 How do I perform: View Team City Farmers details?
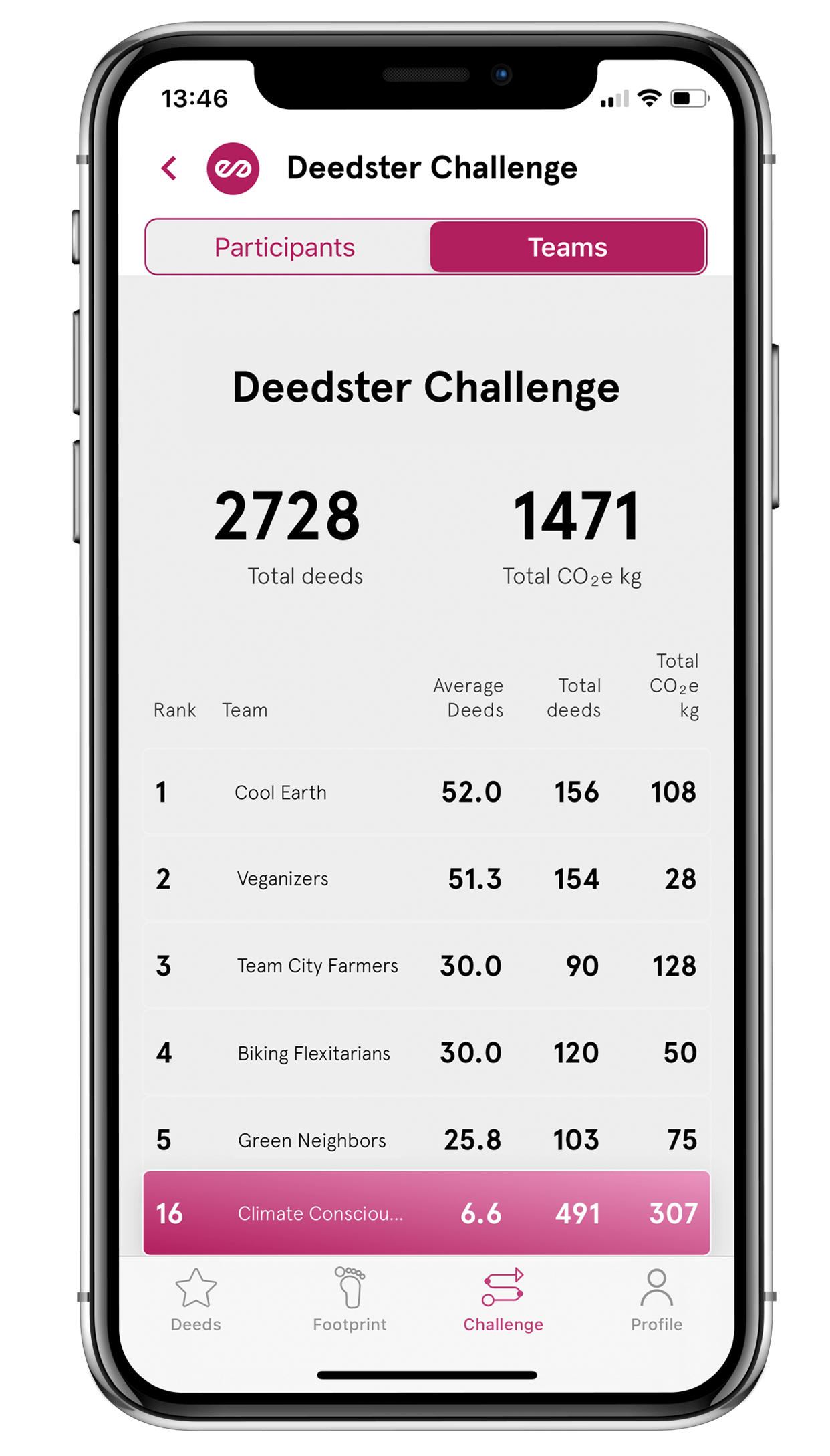click(426, 966)
